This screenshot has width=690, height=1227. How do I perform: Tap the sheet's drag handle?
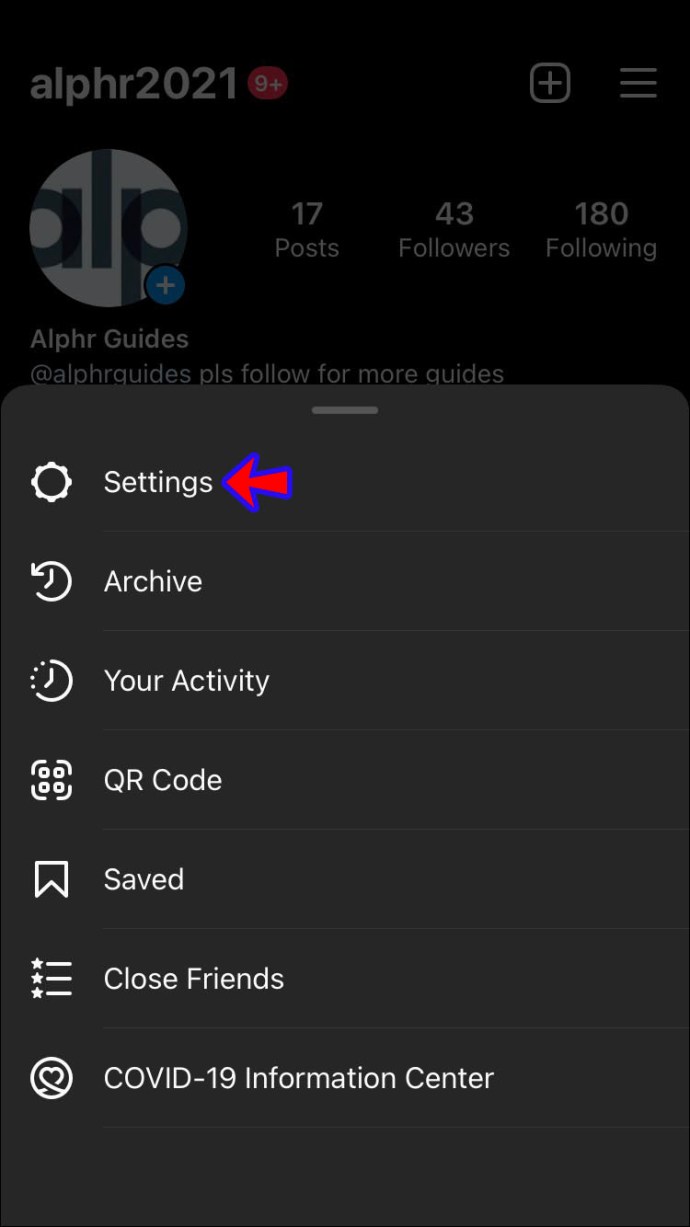click(x=345, y=410)
